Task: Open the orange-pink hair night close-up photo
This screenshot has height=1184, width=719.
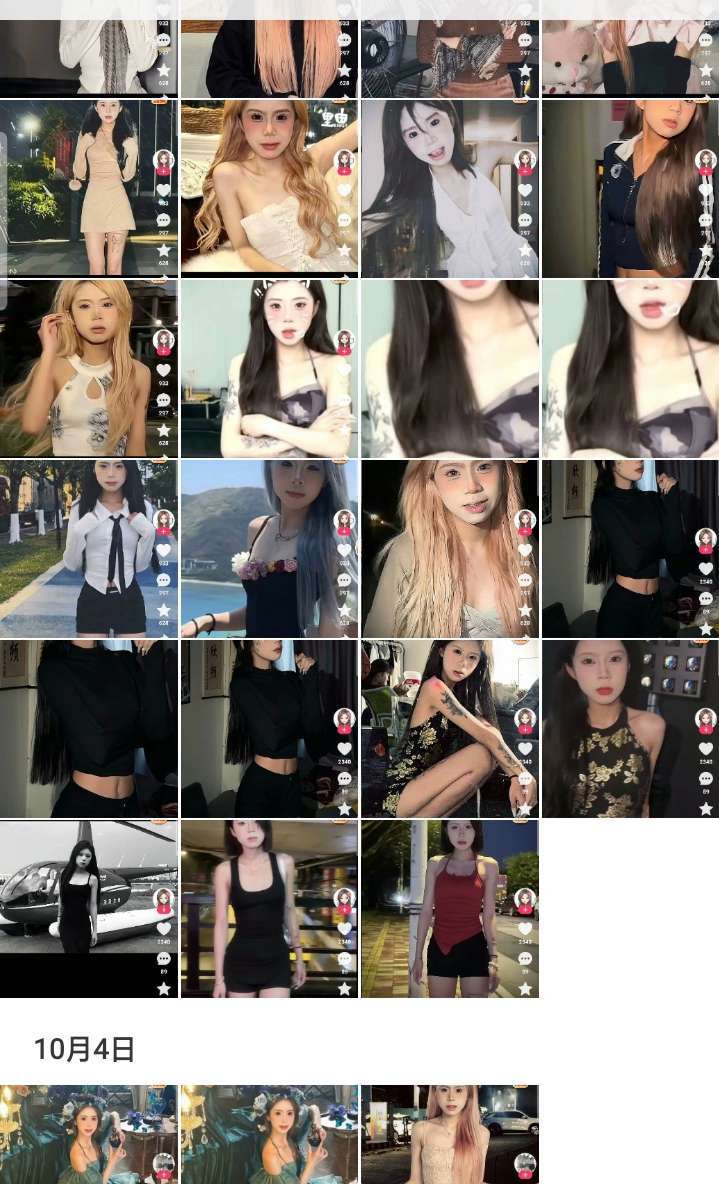Action: (x=449, y=548)
